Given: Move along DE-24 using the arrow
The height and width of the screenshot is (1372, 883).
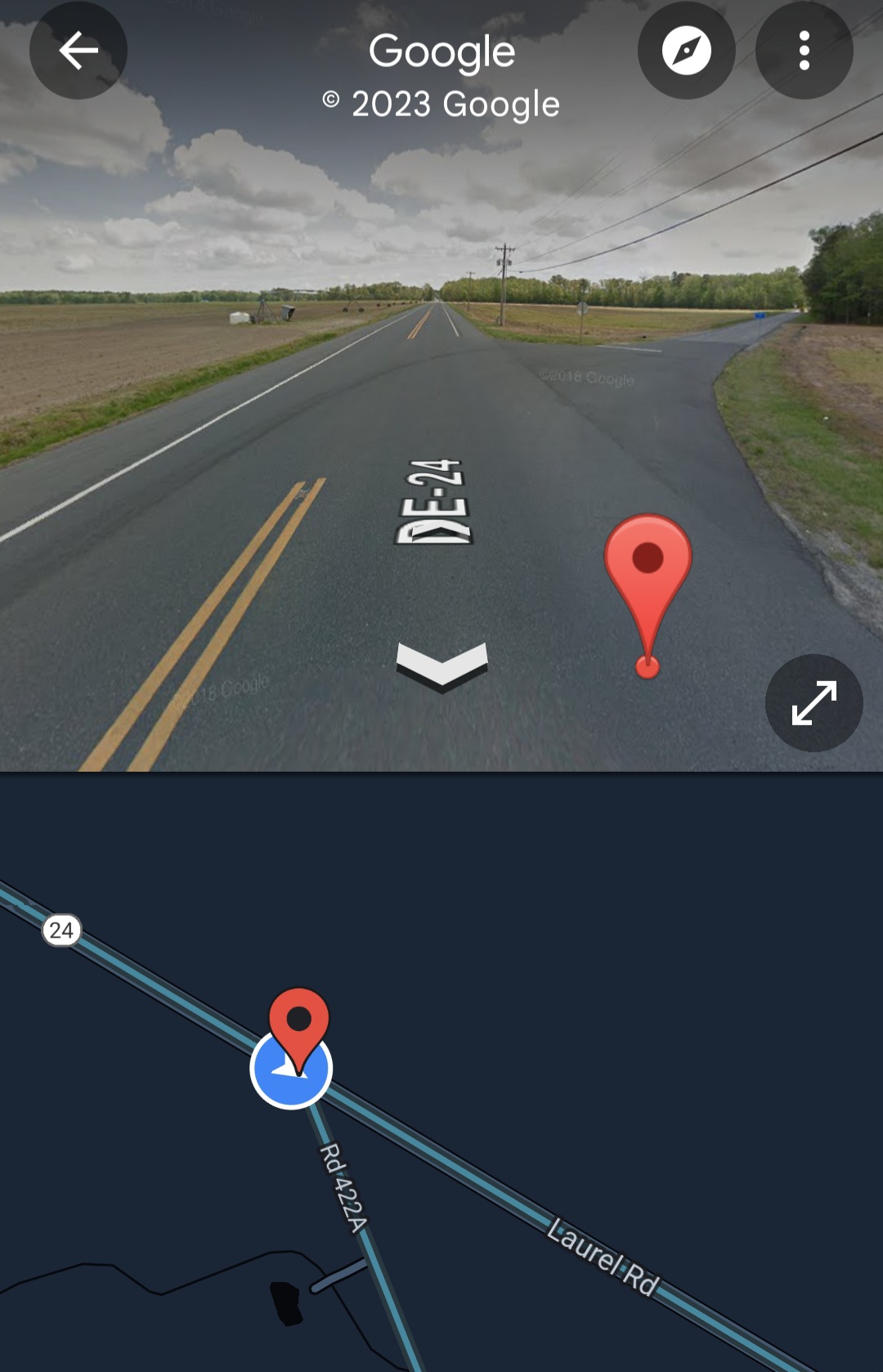Looking at the screenshot, I should pos(441,663).
